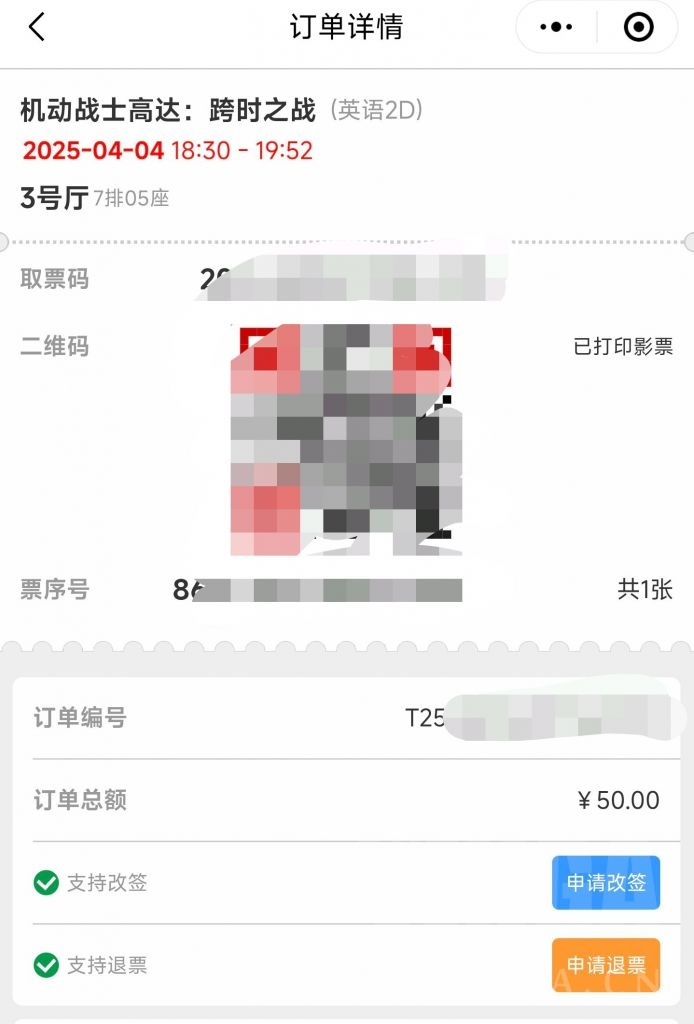This screenshot has height=1024, width=694.
Task: Open the mini program more options menu
Action: click(x=556, y=28)
